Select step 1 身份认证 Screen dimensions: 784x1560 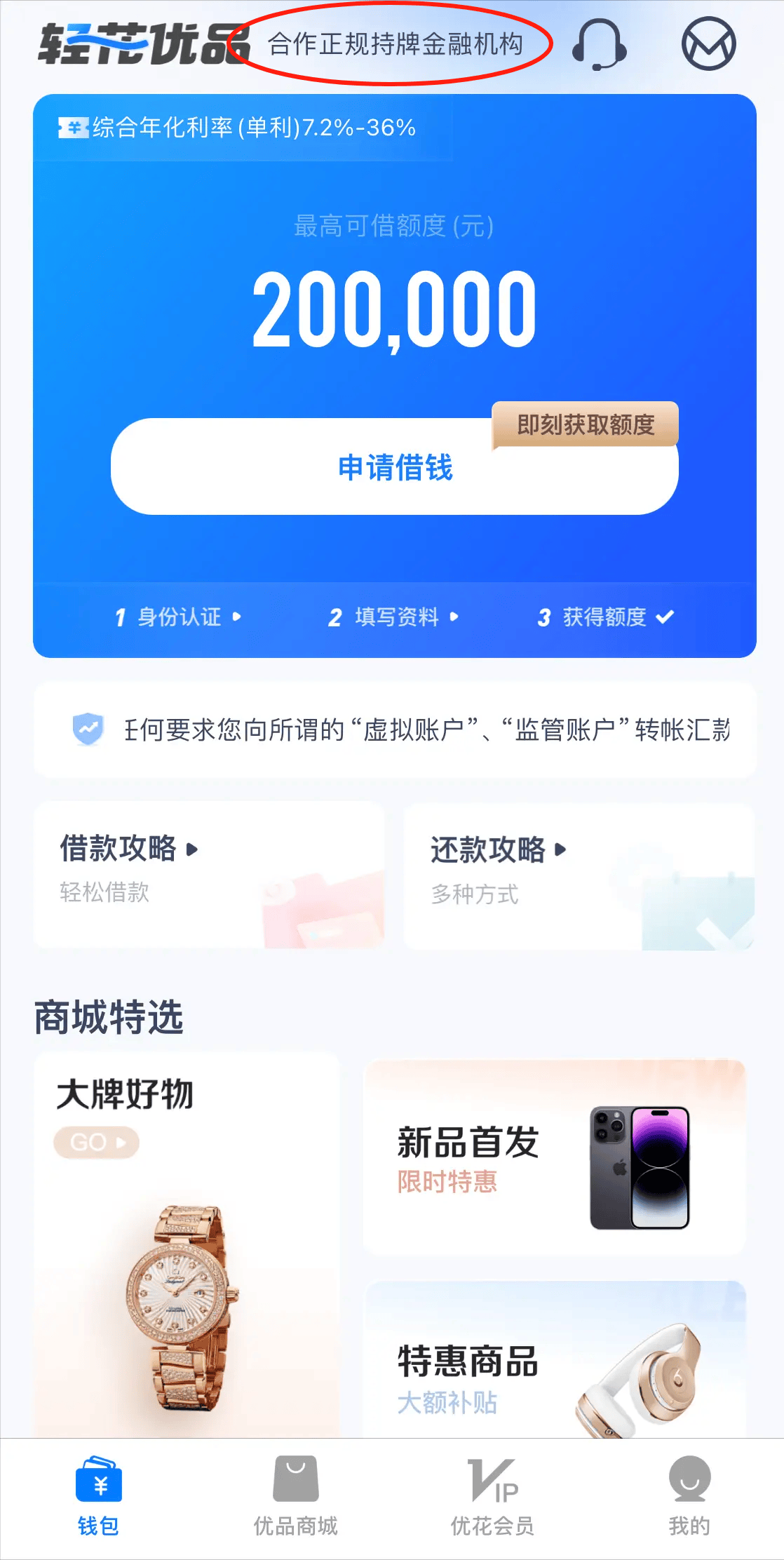178,617
